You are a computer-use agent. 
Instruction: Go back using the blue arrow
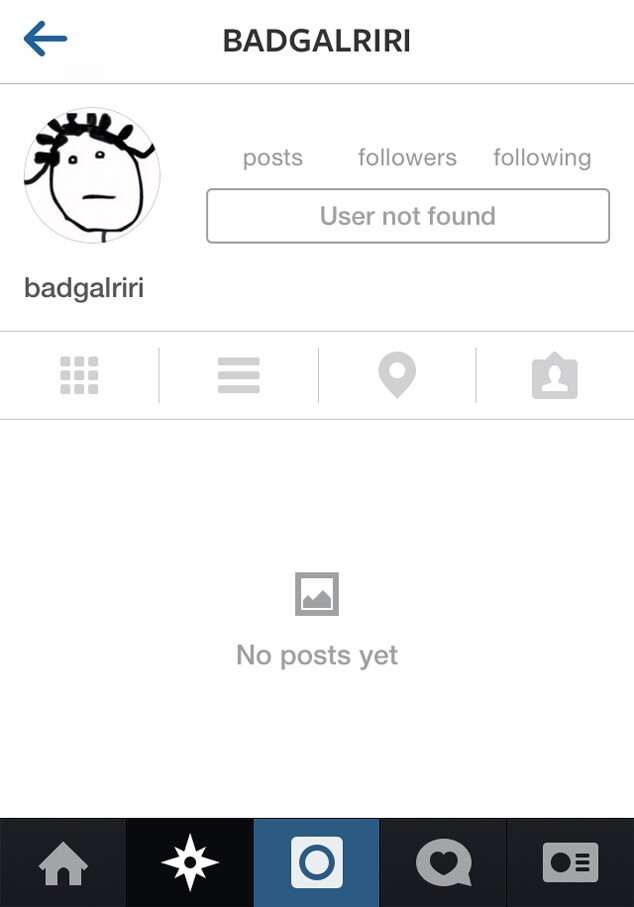click(45, 40)
